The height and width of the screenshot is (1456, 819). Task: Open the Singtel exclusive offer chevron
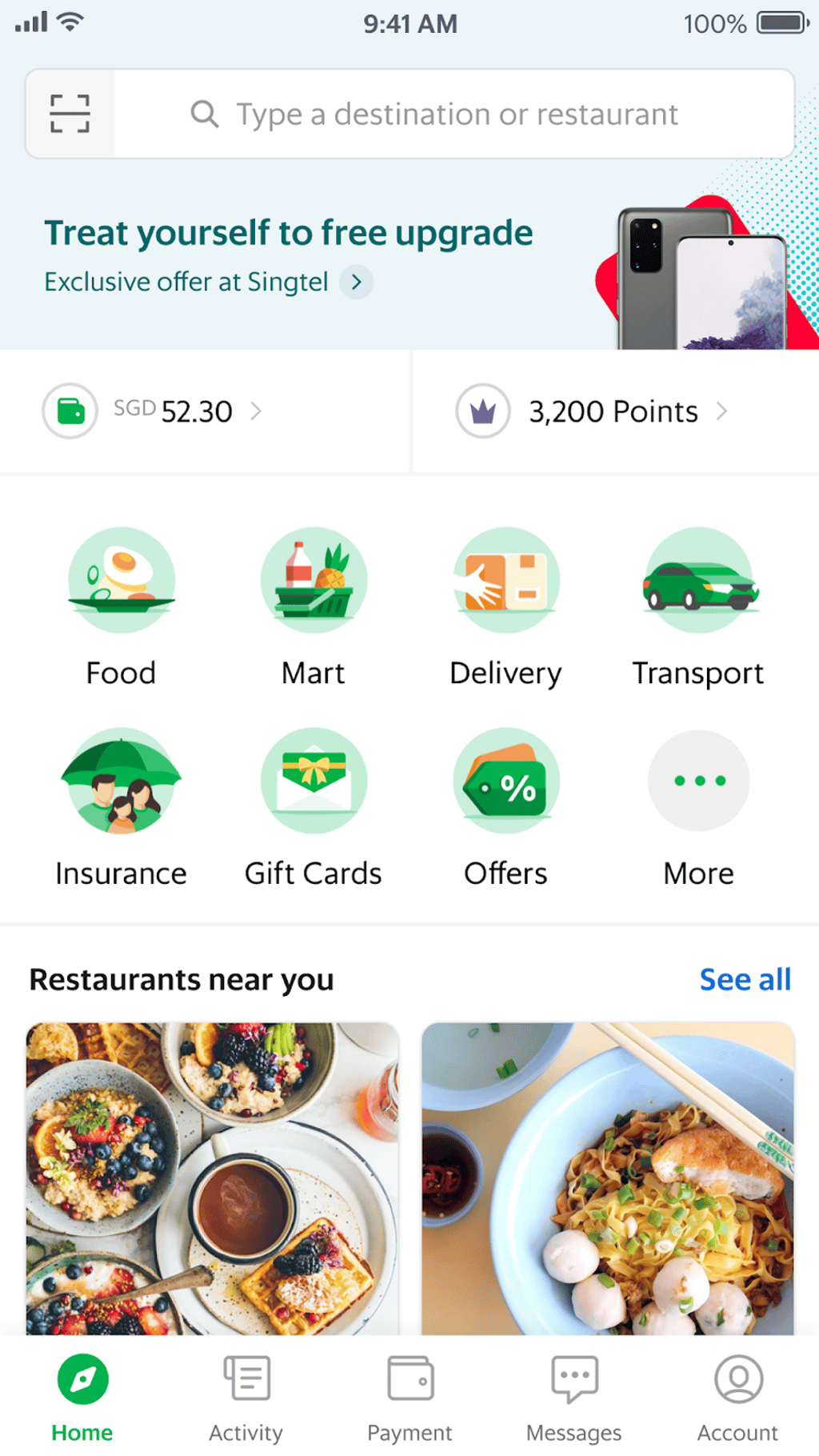point(358,282)
